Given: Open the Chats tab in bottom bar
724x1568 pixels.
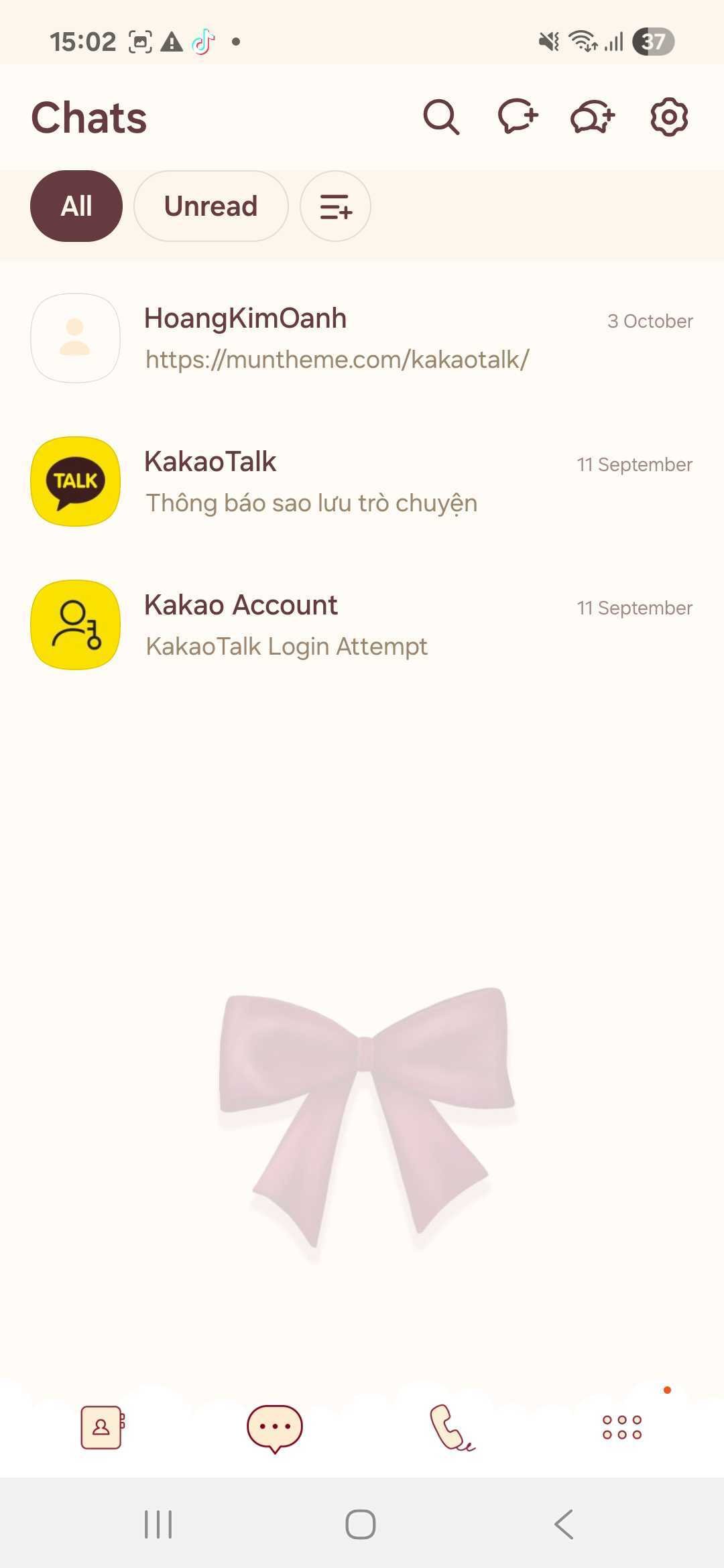Looking at the screenshot, I should click(275, 1427).
